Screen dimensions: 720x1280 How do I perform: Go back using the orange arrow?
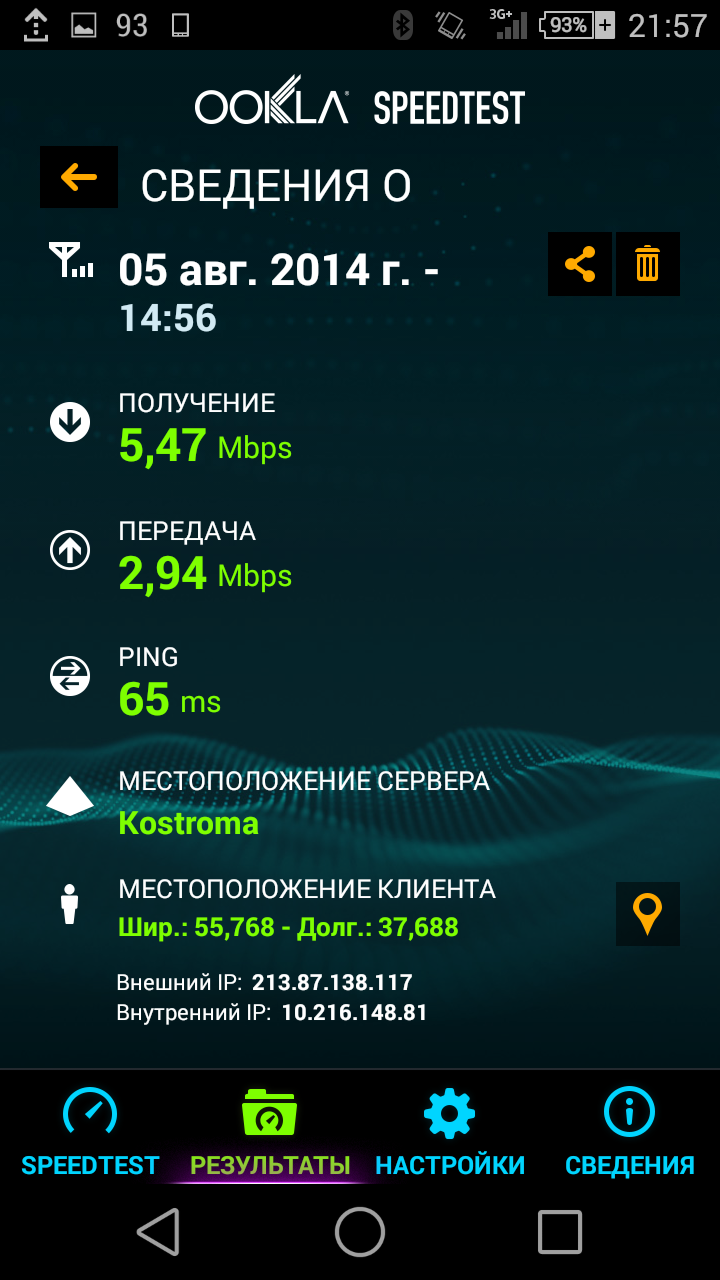coord(78,177)
